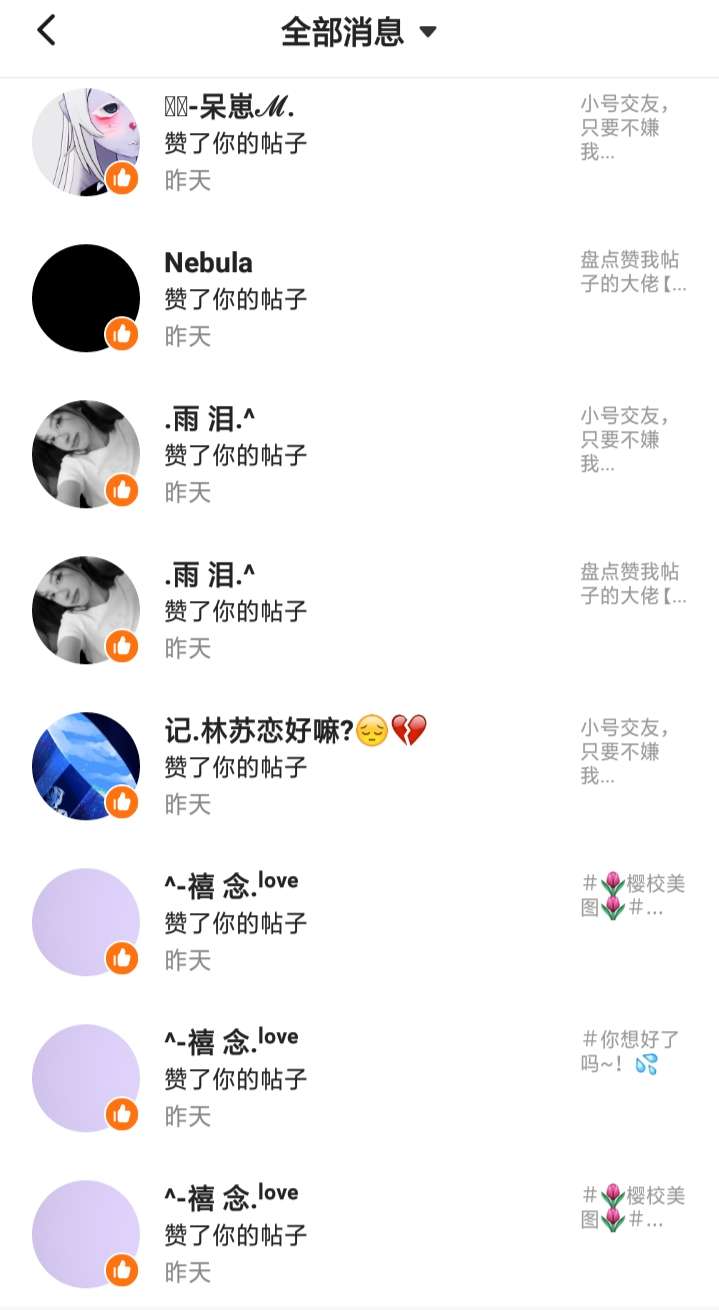Open Nebula's like notification
This screenshot has height=1310, width=719.
point(360,298)
